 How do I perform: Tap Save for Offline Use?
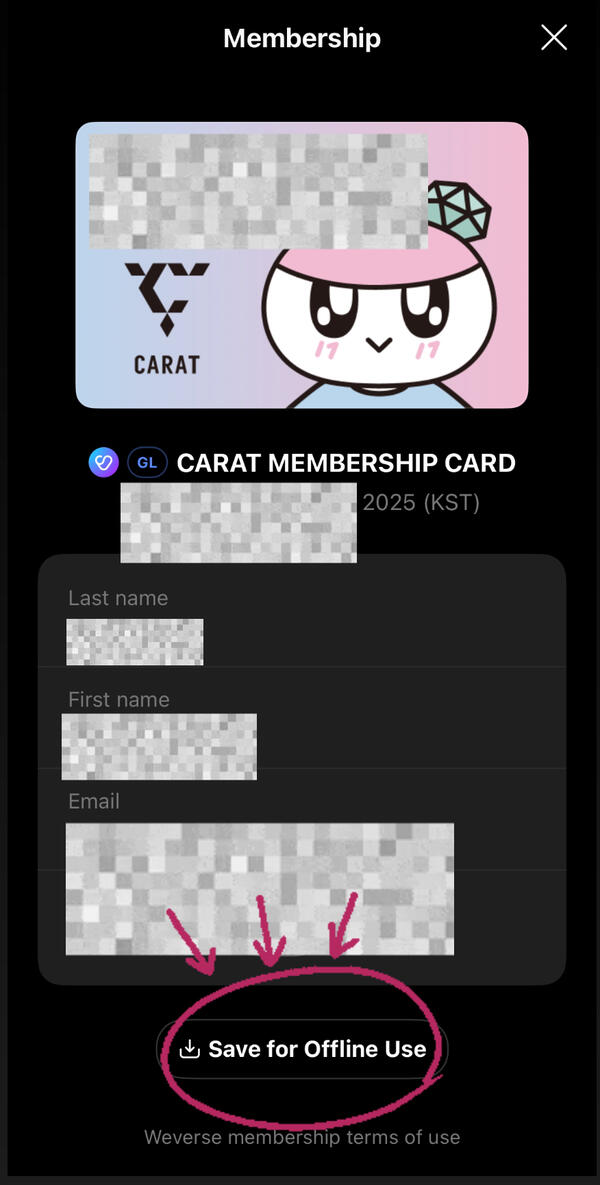[x=302, y=1049]
